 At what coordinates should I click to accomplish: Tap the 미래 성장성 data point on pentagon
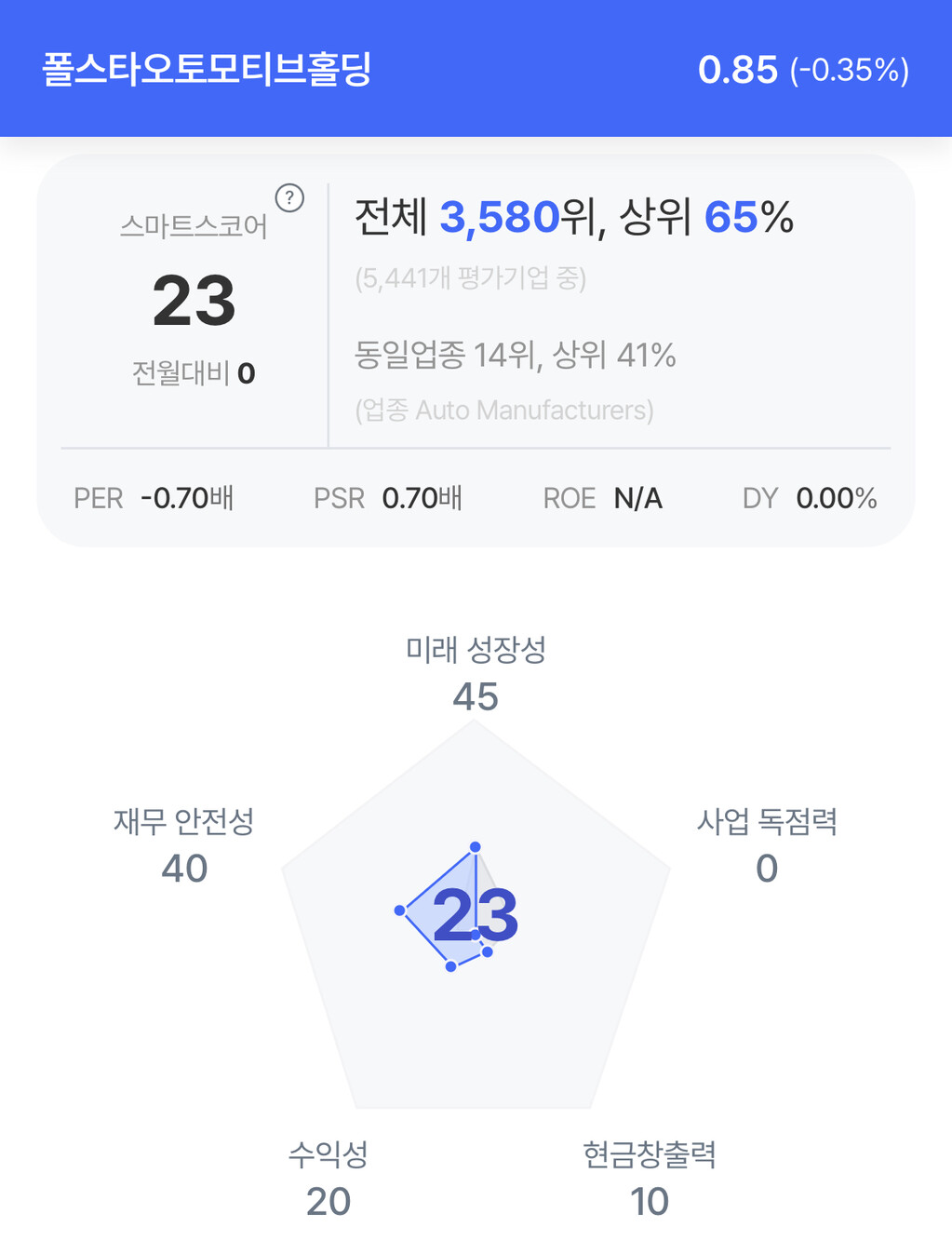pyautogui.click(x=474, y=846)
